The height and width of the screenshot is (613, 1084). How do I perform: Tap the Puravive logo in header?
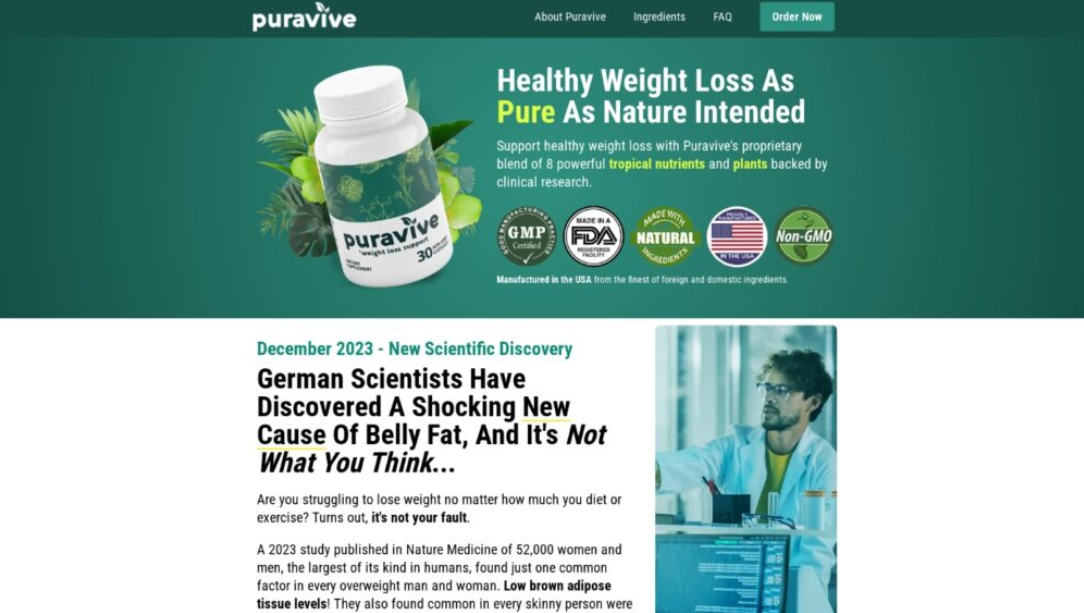tap(303, 17)
